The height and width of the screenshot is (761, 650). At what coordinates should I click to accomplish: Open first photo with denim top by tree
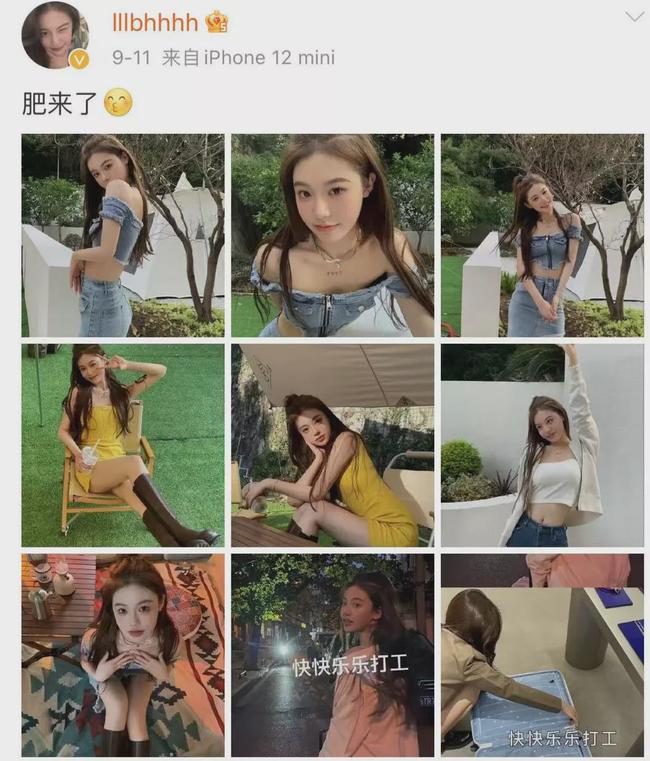(123, 235)
